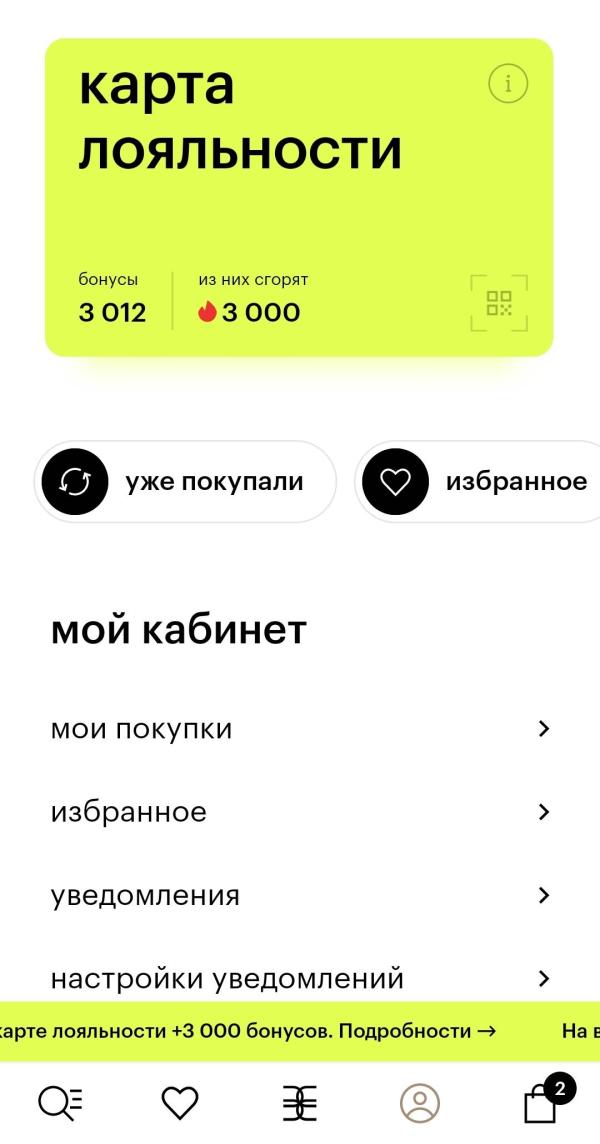Open «избранное» row in мой кабинет

300,812
